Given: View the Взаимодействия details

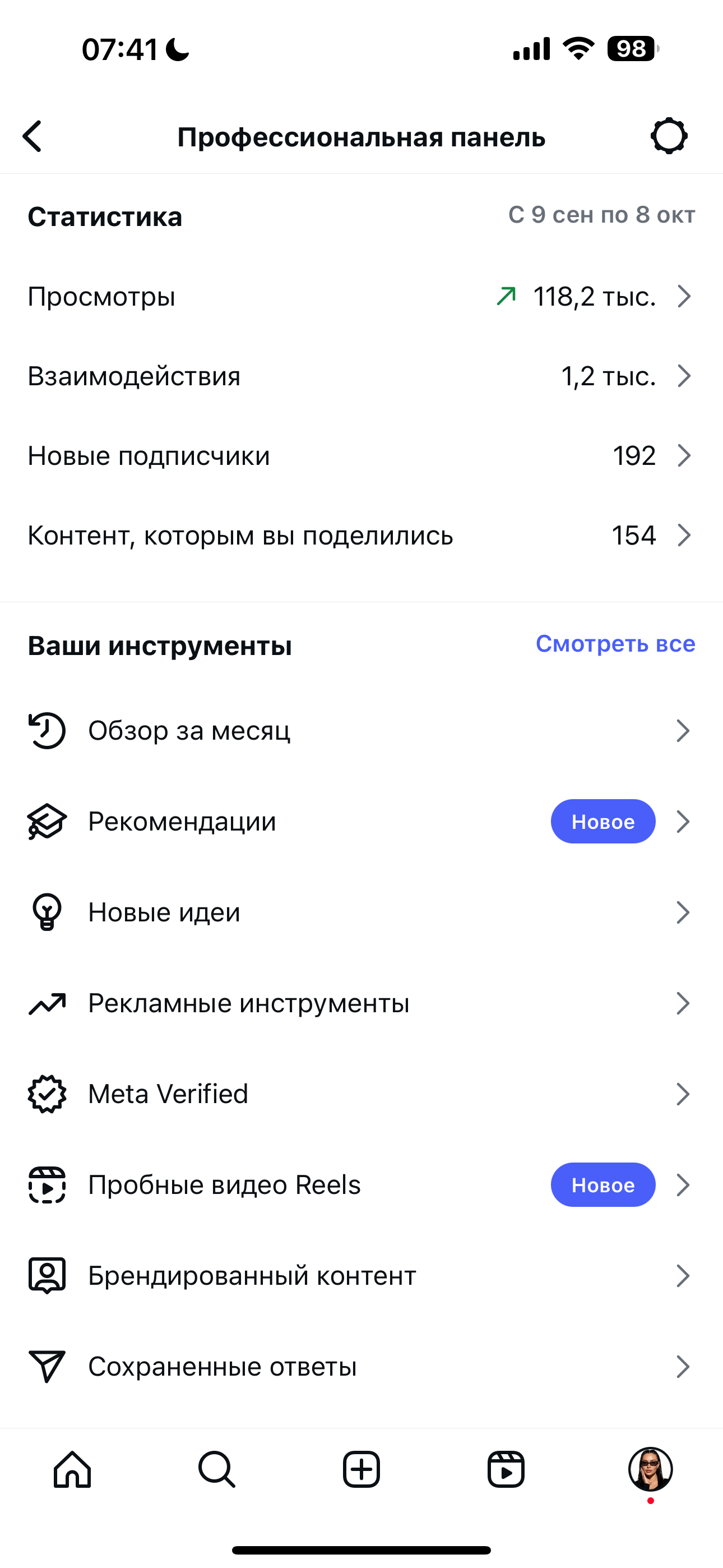Looking at the screenshot, I should click(361, 376).
